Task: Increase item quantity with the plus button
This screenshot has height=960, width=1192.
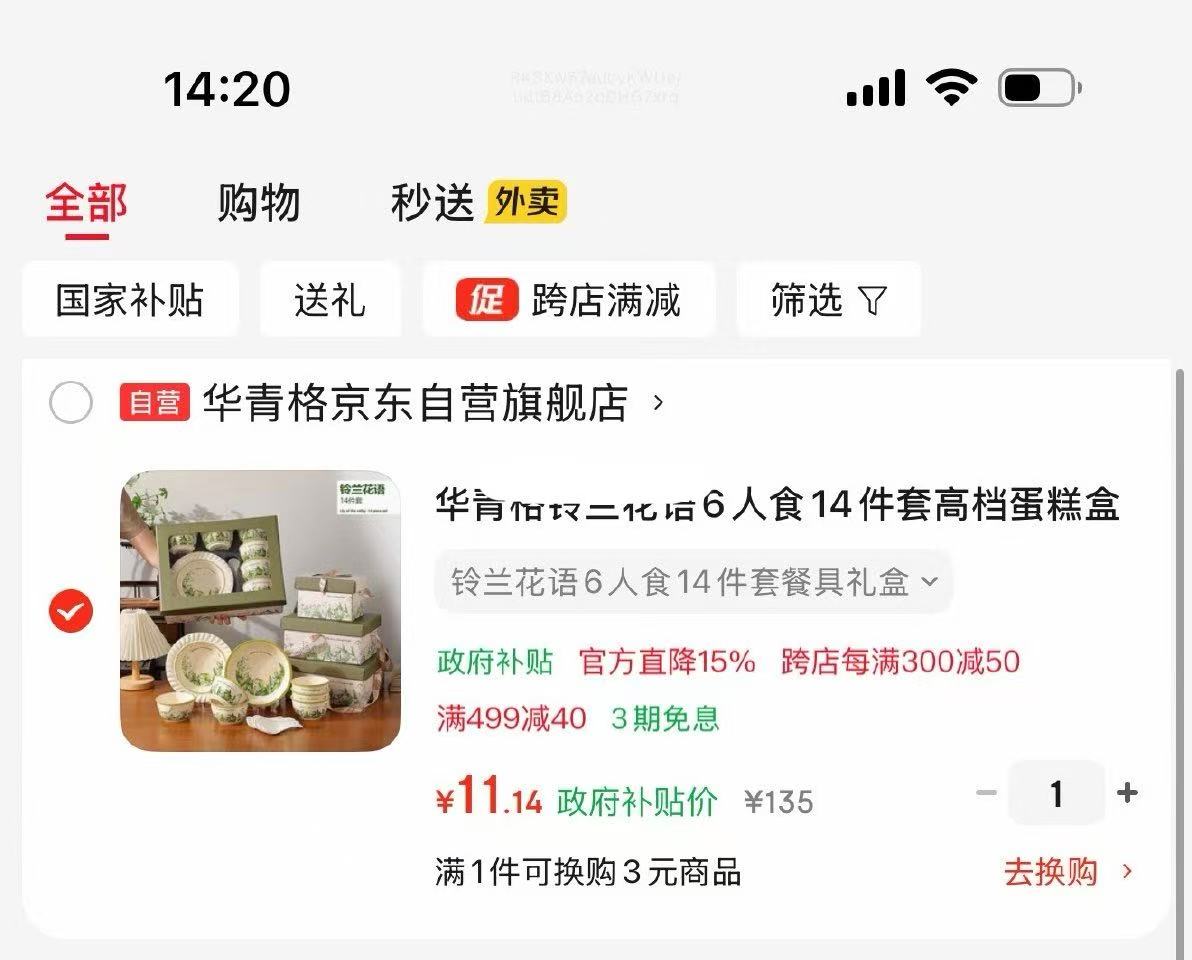Action: pos(1127,793)
